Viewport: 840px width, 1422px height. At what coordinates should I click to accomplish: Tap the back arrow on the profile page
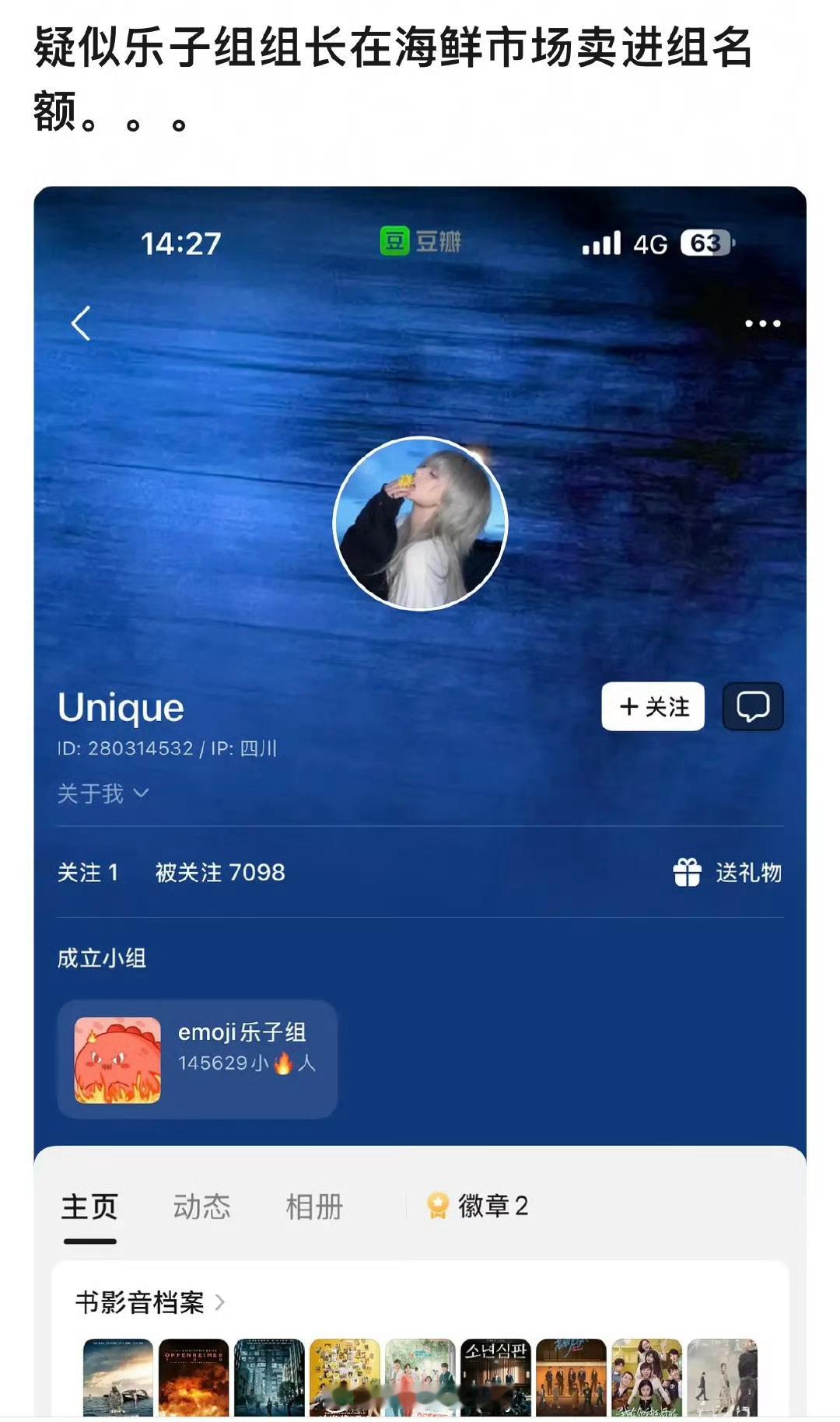(80, 324)
